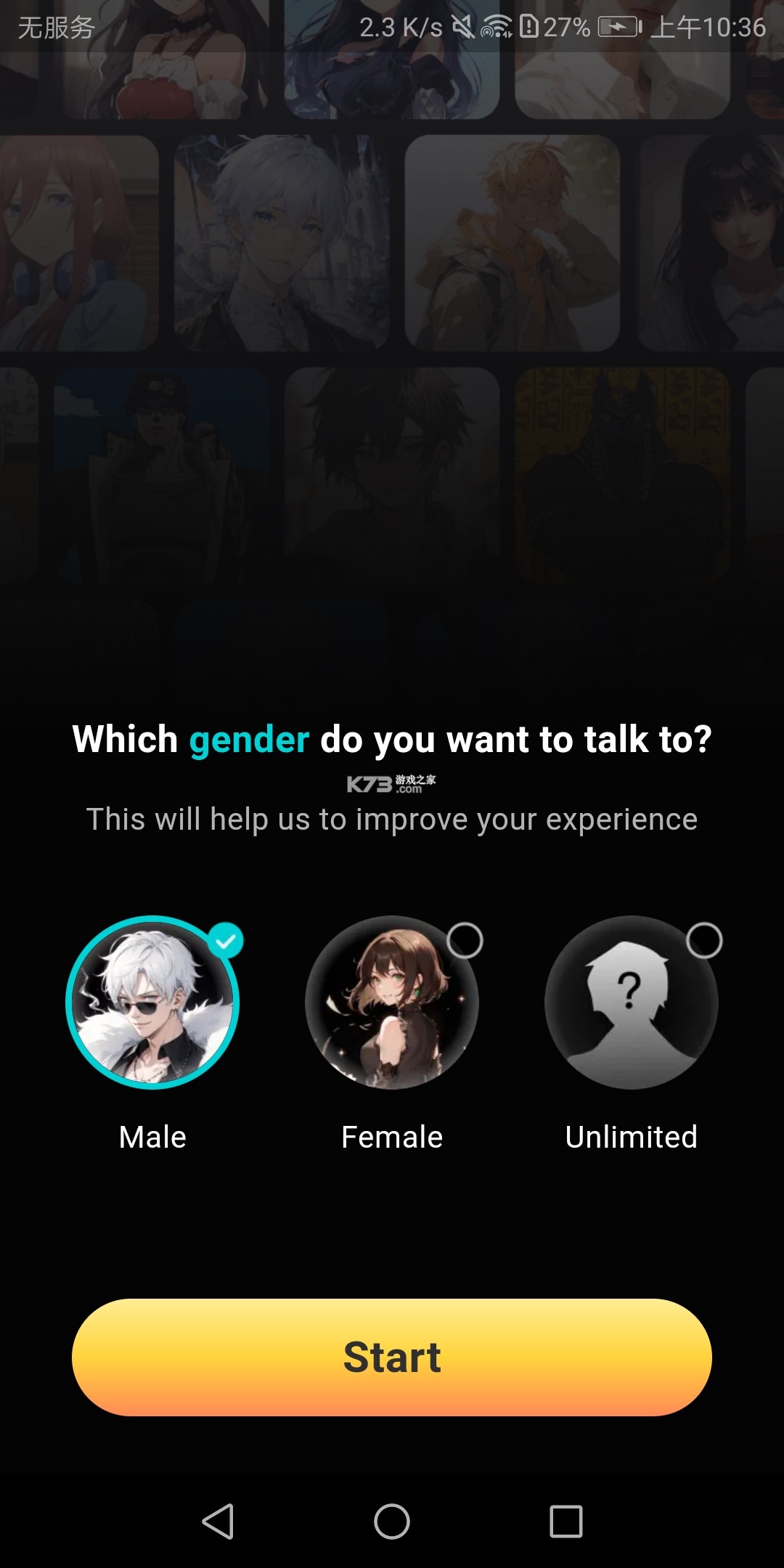Viewport: 784px width, 1568px height.
Task: Open the recent apps view
Action: [x=565, y=1521]
